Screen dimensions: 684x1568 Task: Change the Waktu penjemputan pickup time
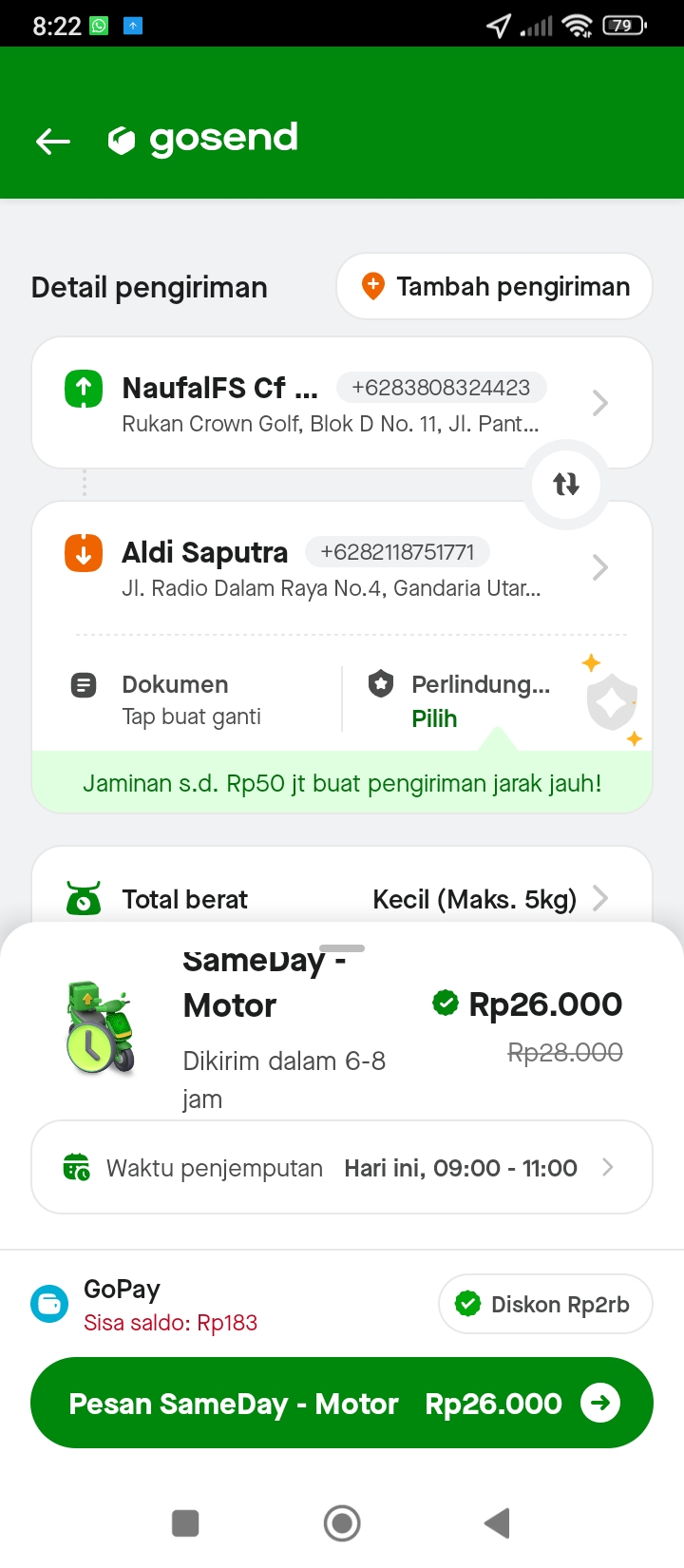tap(342, 1168)
